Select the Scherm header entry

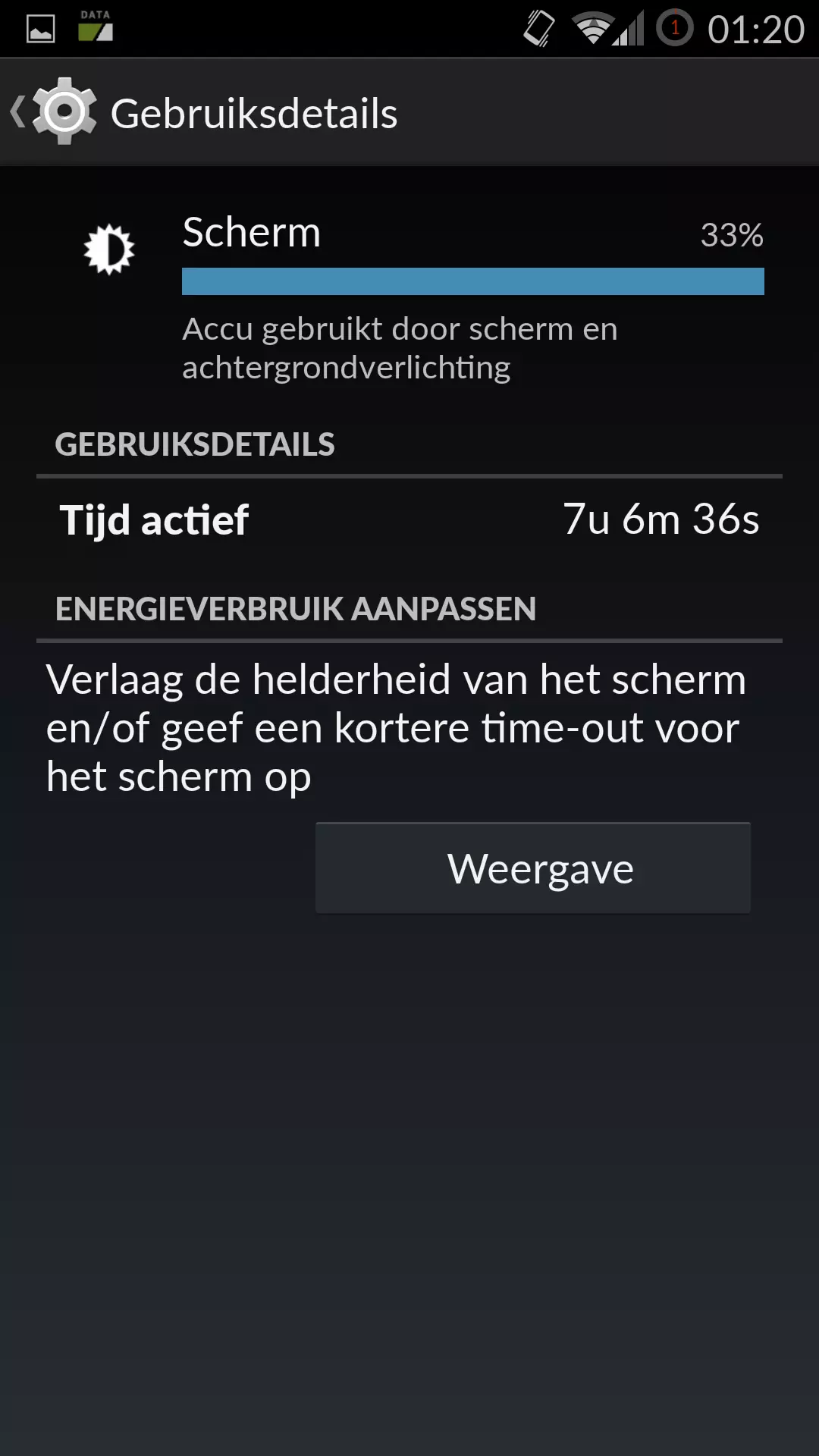coord(250,233)
